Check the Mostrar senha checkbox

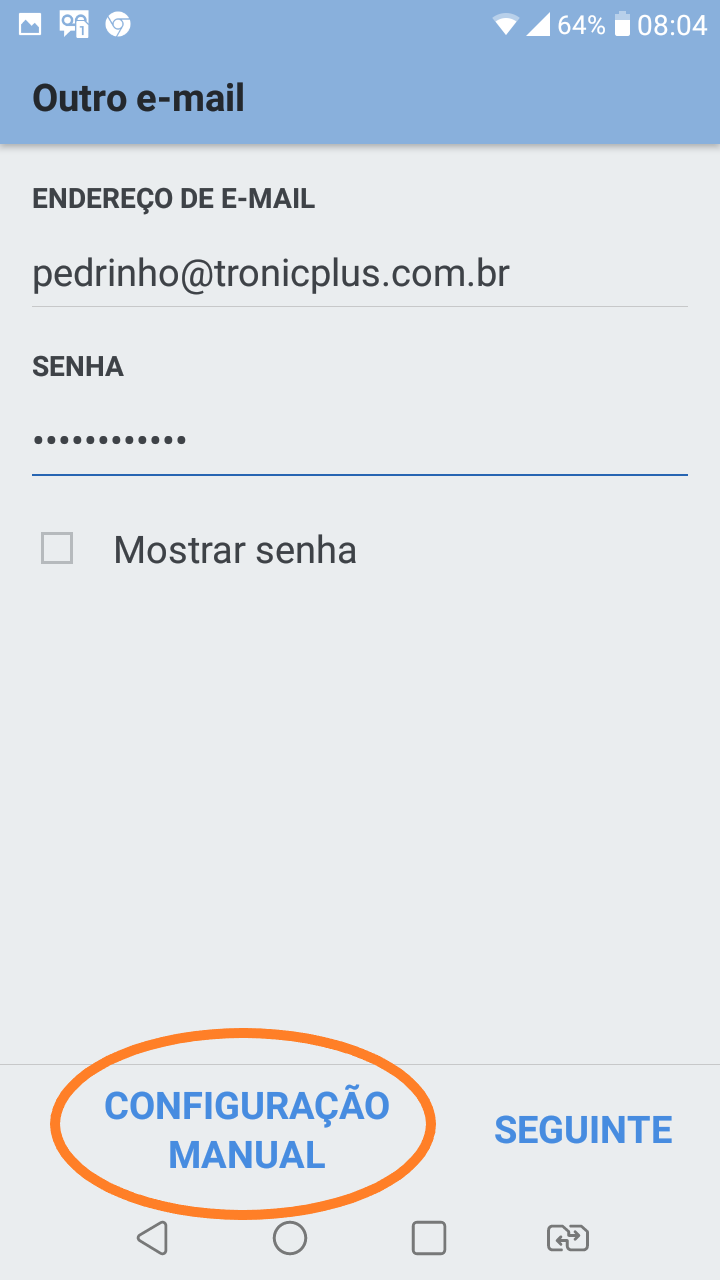[x=57, y=549]
